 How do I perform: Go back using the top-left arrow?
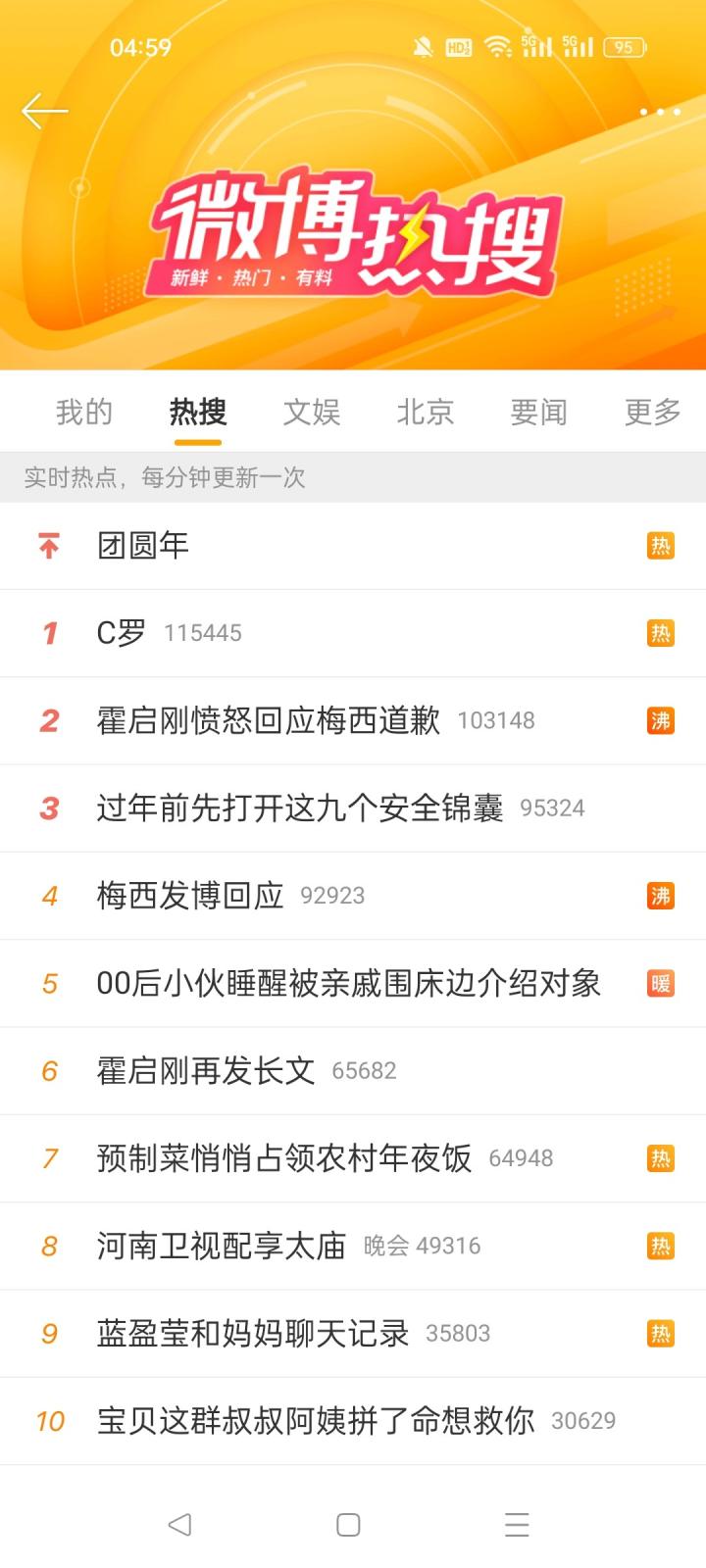[x=44, y=112]
